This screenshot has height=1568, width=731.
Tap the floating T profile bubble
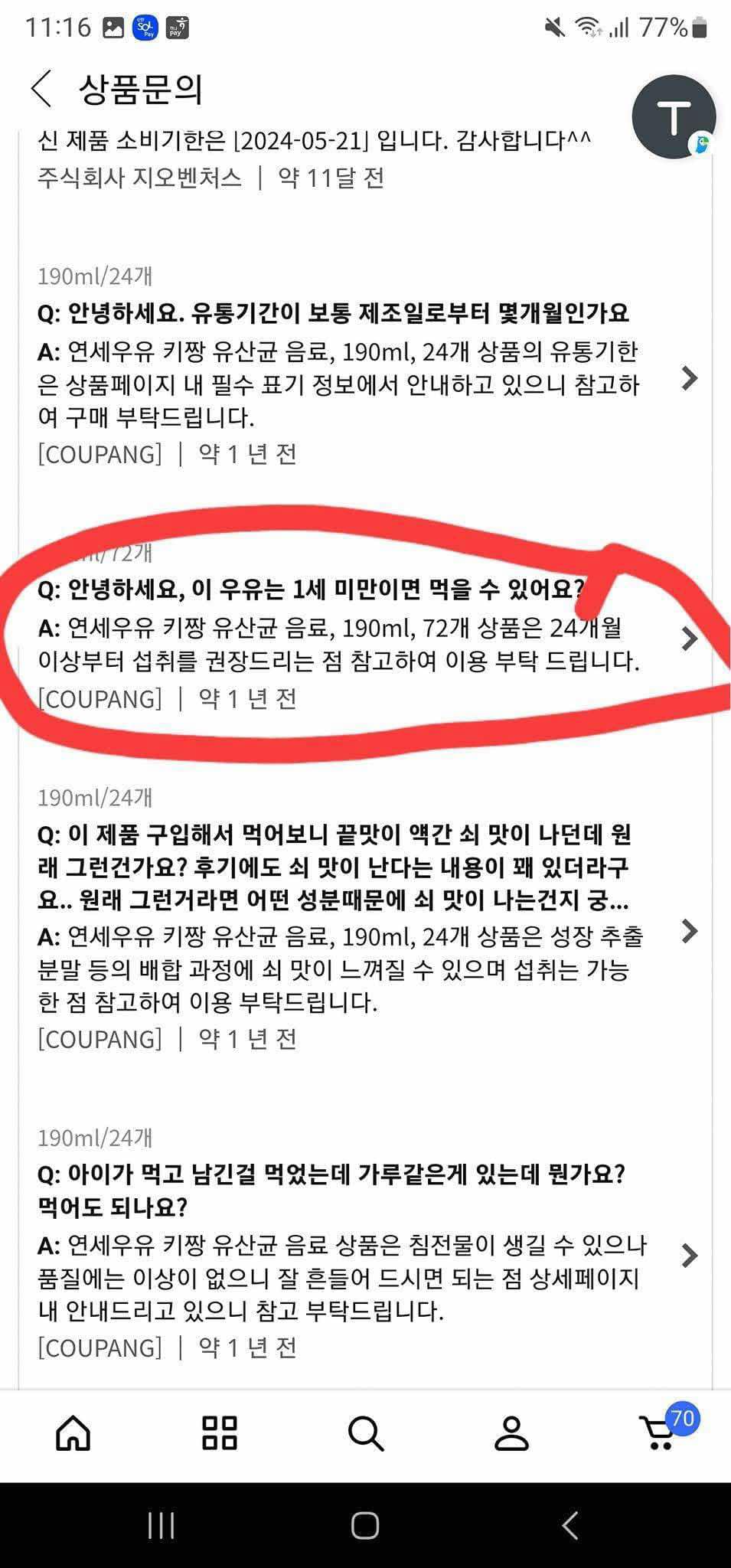point(673,117)
